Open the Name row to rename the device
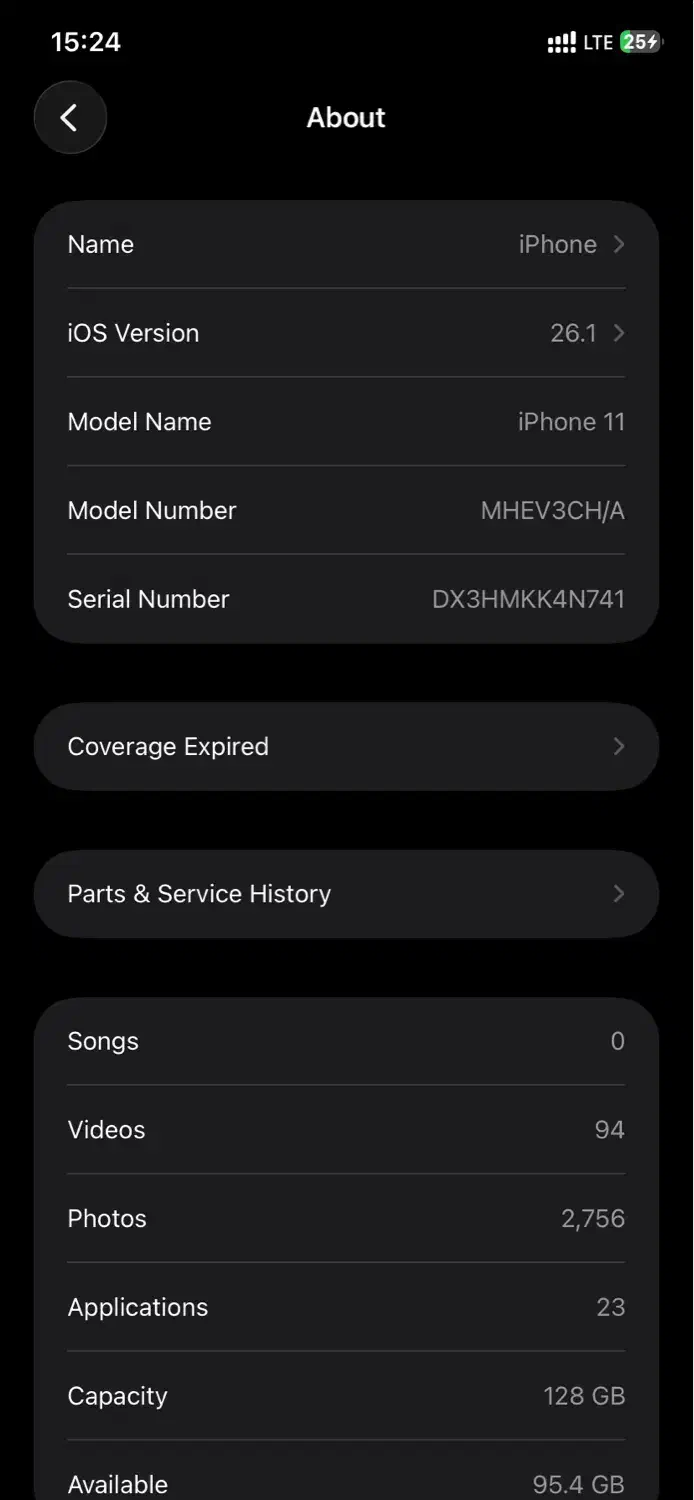 pos(346,245)
